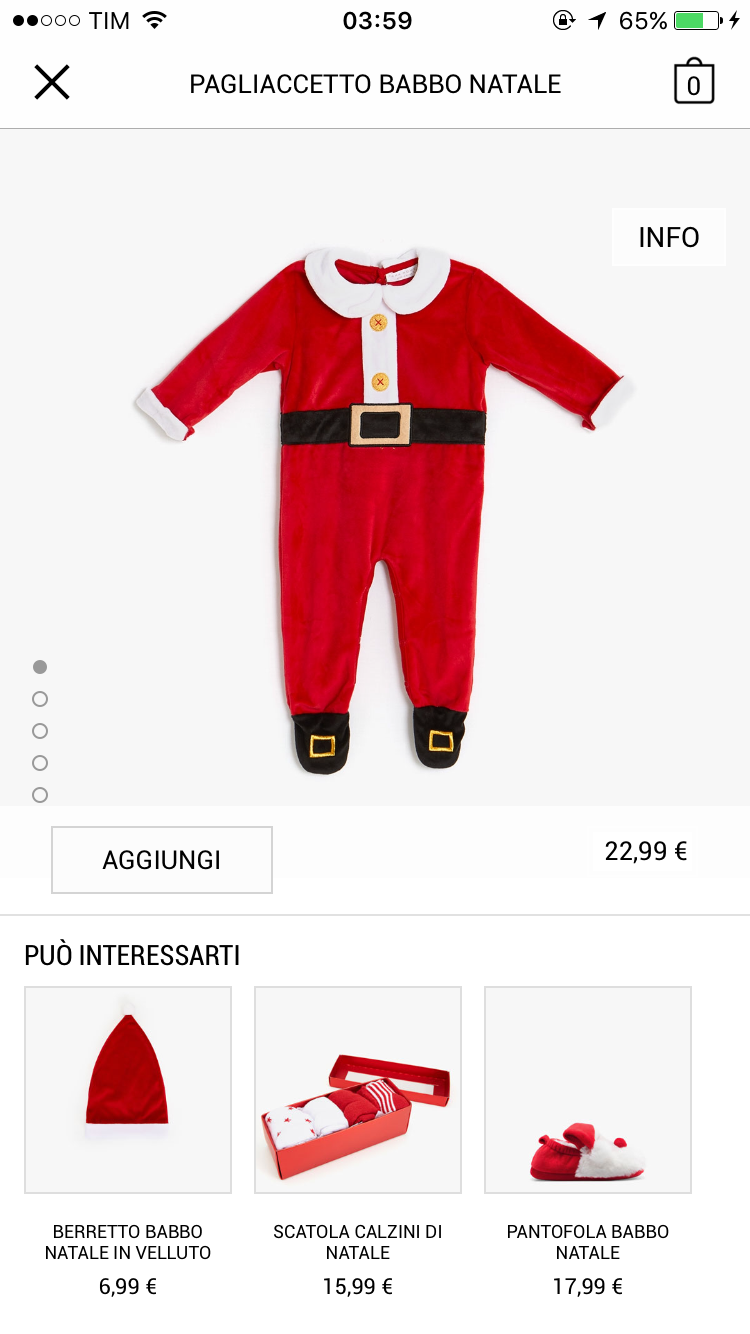750x1334 pixels.
Task: Close the product page with the X
Action: (x=52, y=82)
